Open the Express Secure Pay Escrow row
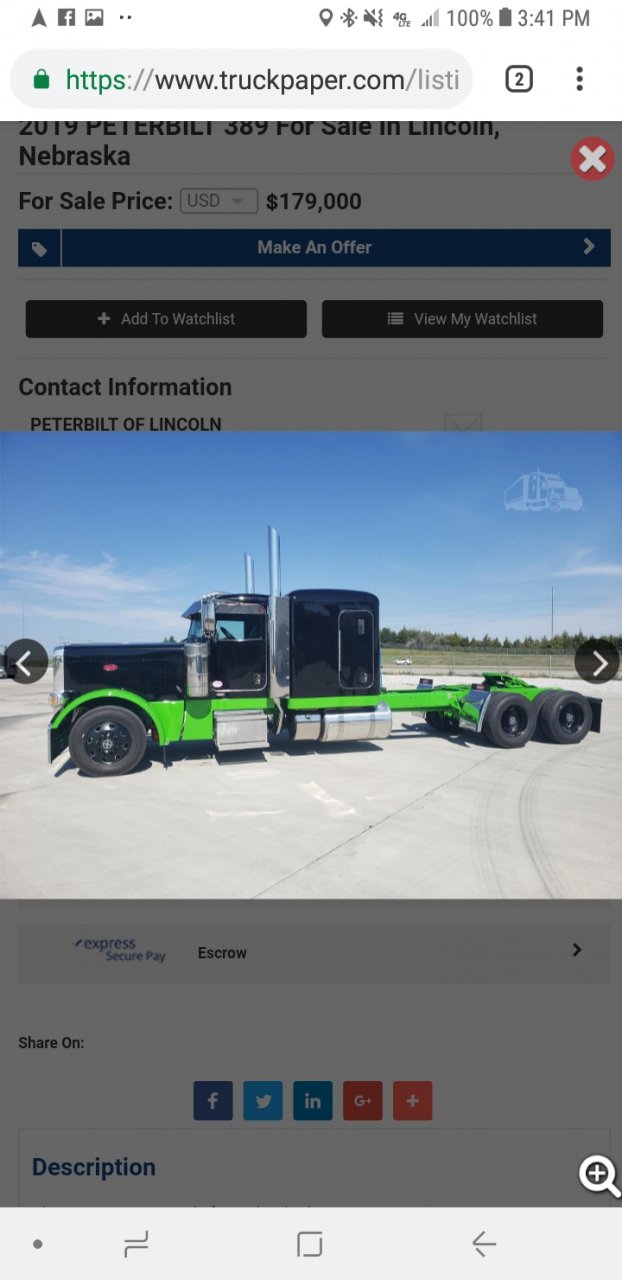Image resolution: width=622 pixels, height=1280 pixels. [314, 952]
